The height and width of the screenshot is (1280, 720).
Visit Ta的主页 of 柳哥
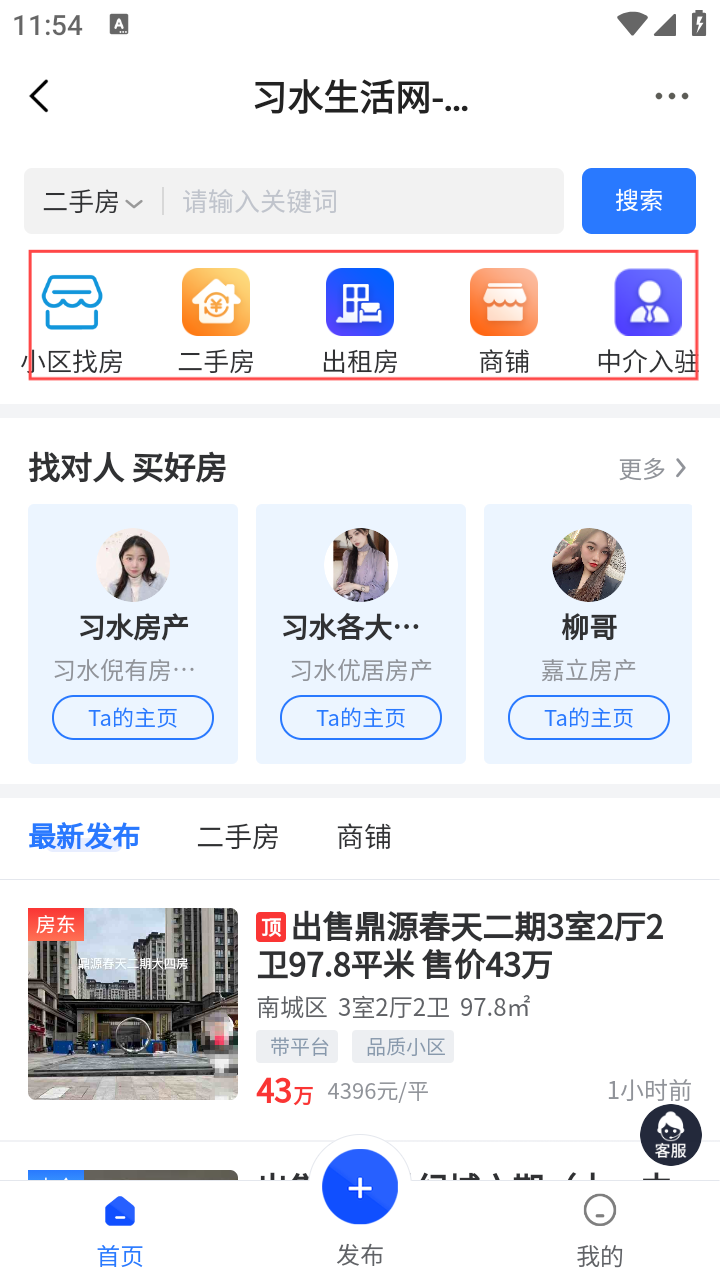pos(589,718)
